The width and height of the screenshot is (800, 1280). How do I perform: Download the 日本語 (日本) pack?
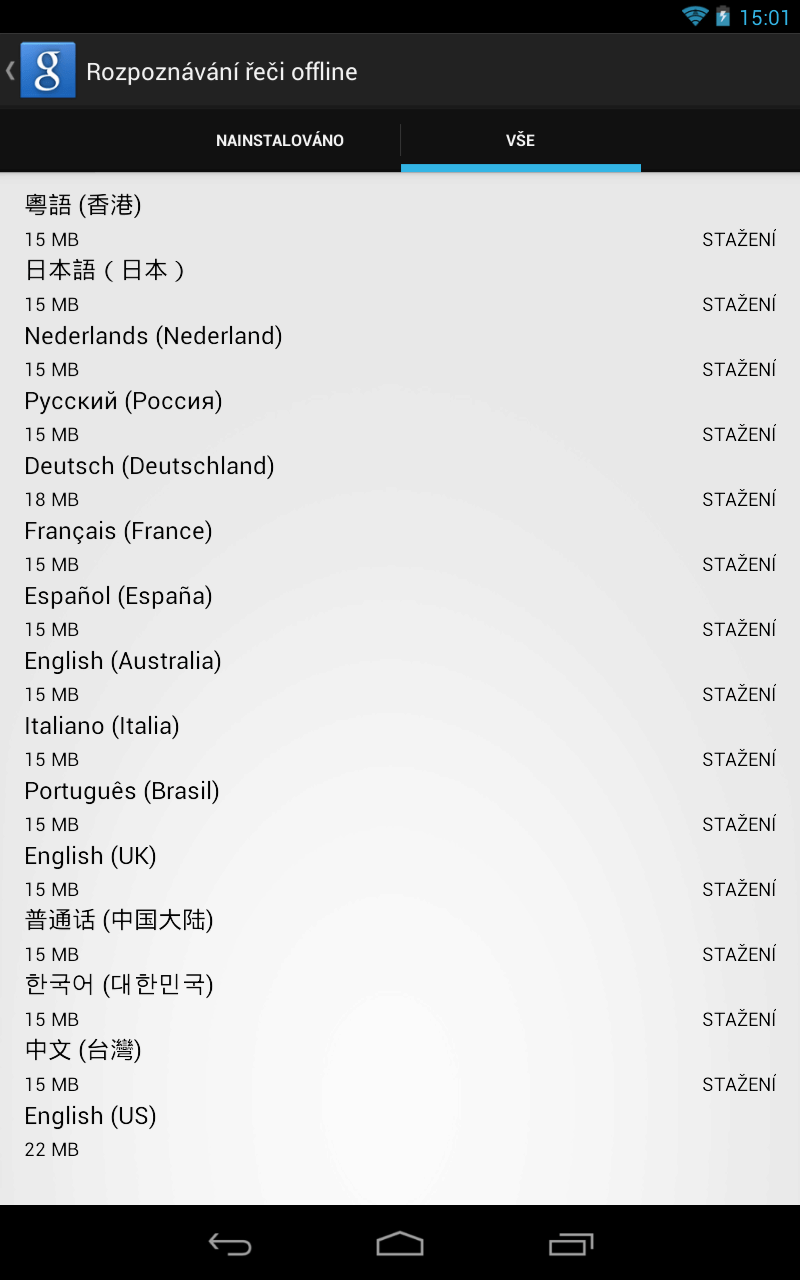click(739, 304)
